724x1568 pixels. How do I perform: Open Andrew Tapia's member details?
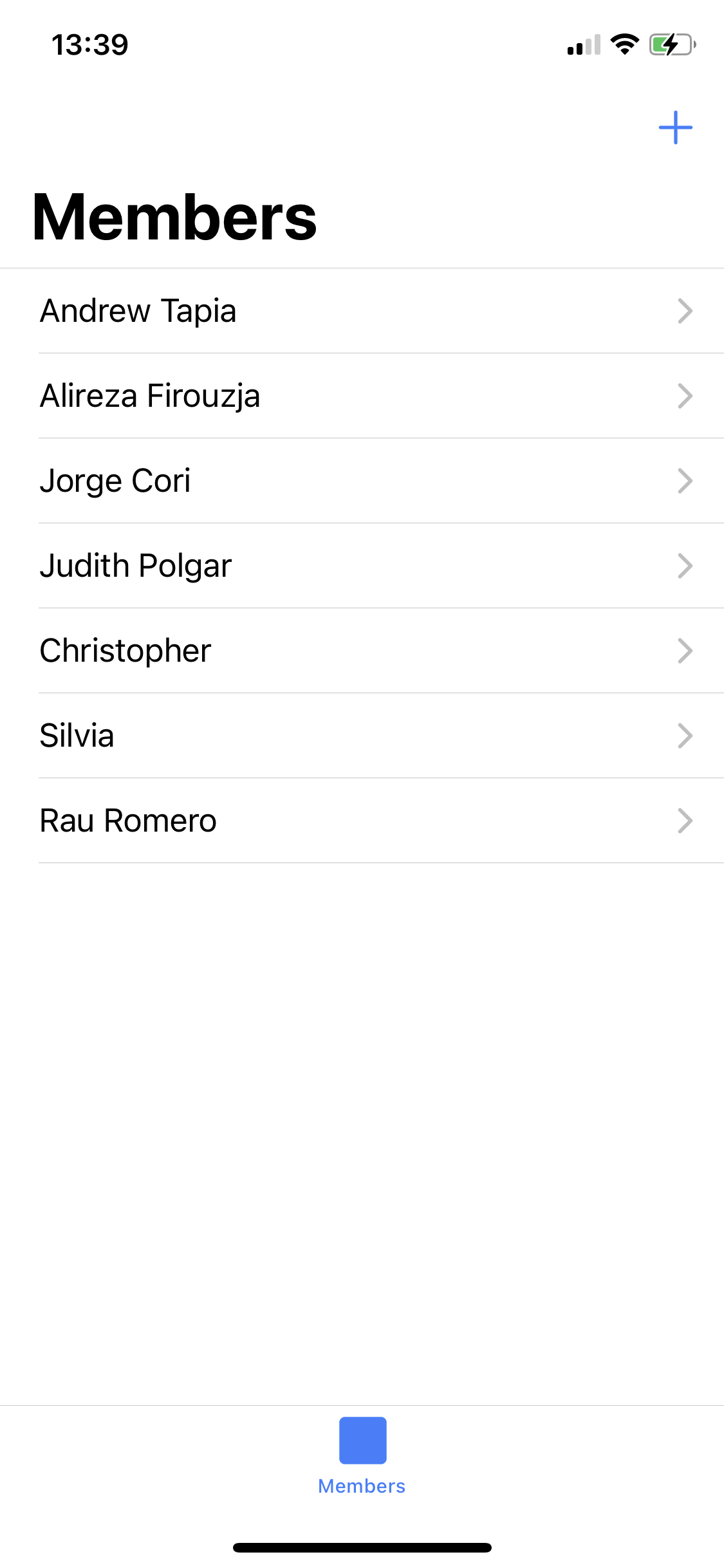pyautogui.click(x=362, y=311)
